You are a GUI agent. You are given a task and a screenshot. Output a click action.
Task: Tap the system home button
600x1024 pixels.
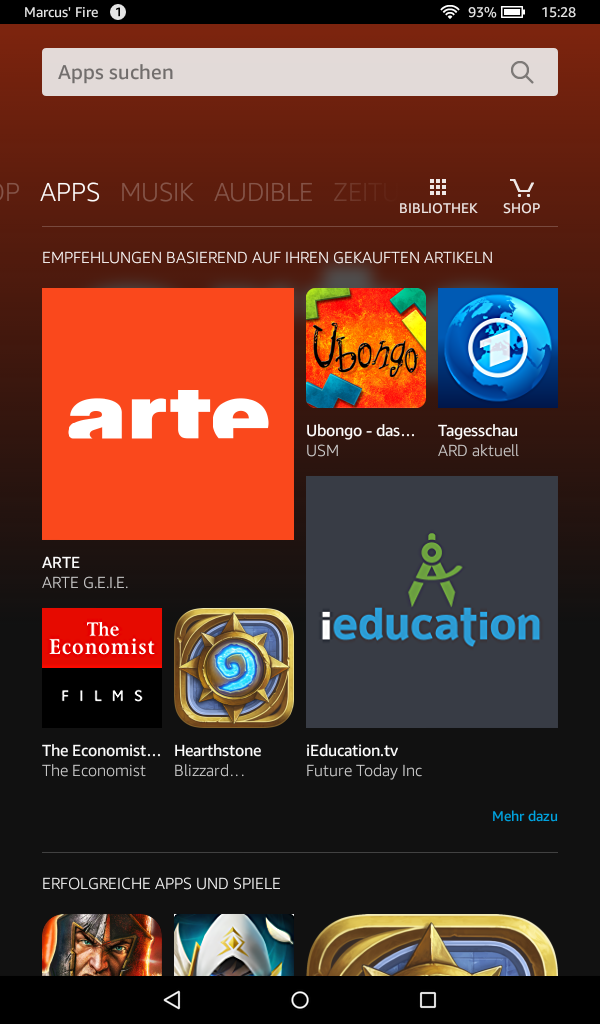click(x=300, y=1000)
